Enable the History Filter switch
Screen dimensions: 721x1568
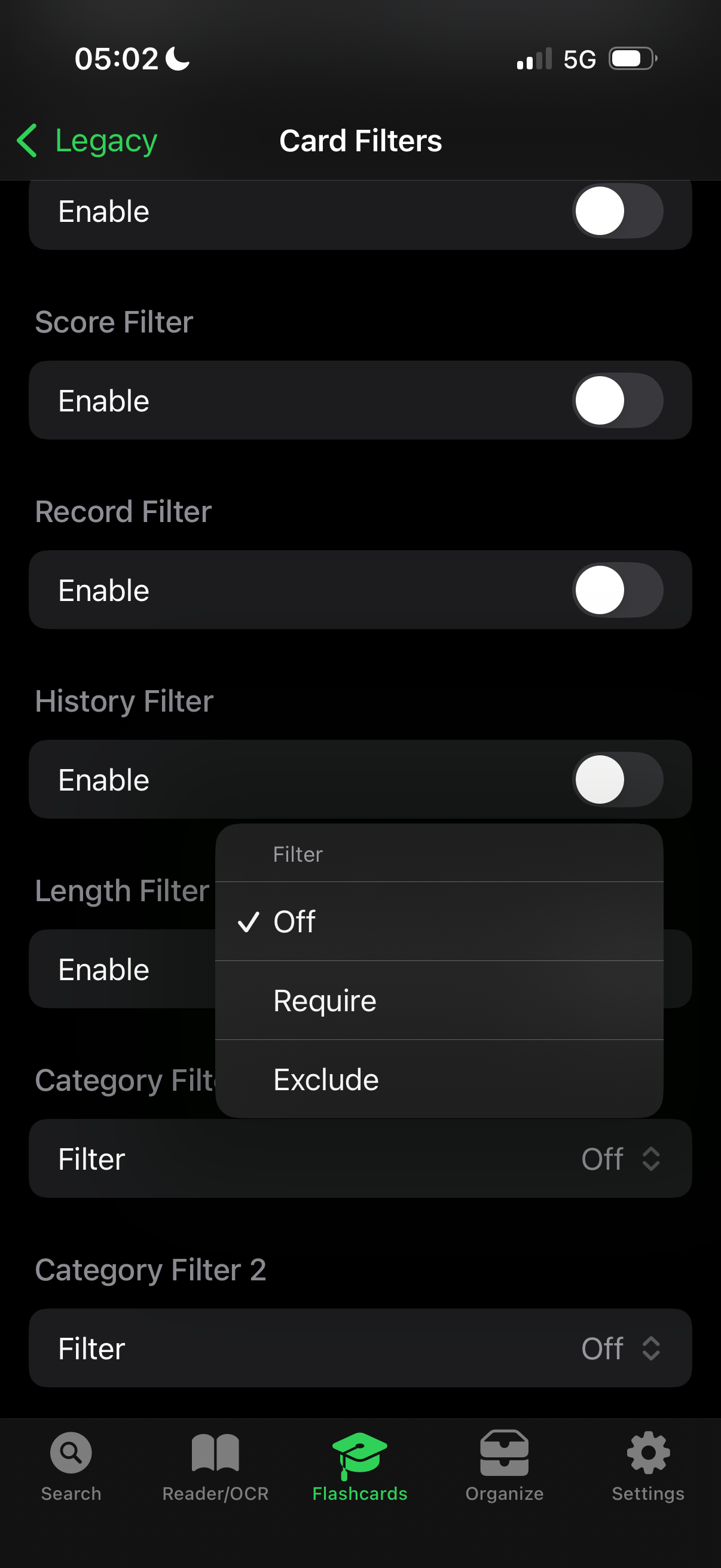[617, 779]
